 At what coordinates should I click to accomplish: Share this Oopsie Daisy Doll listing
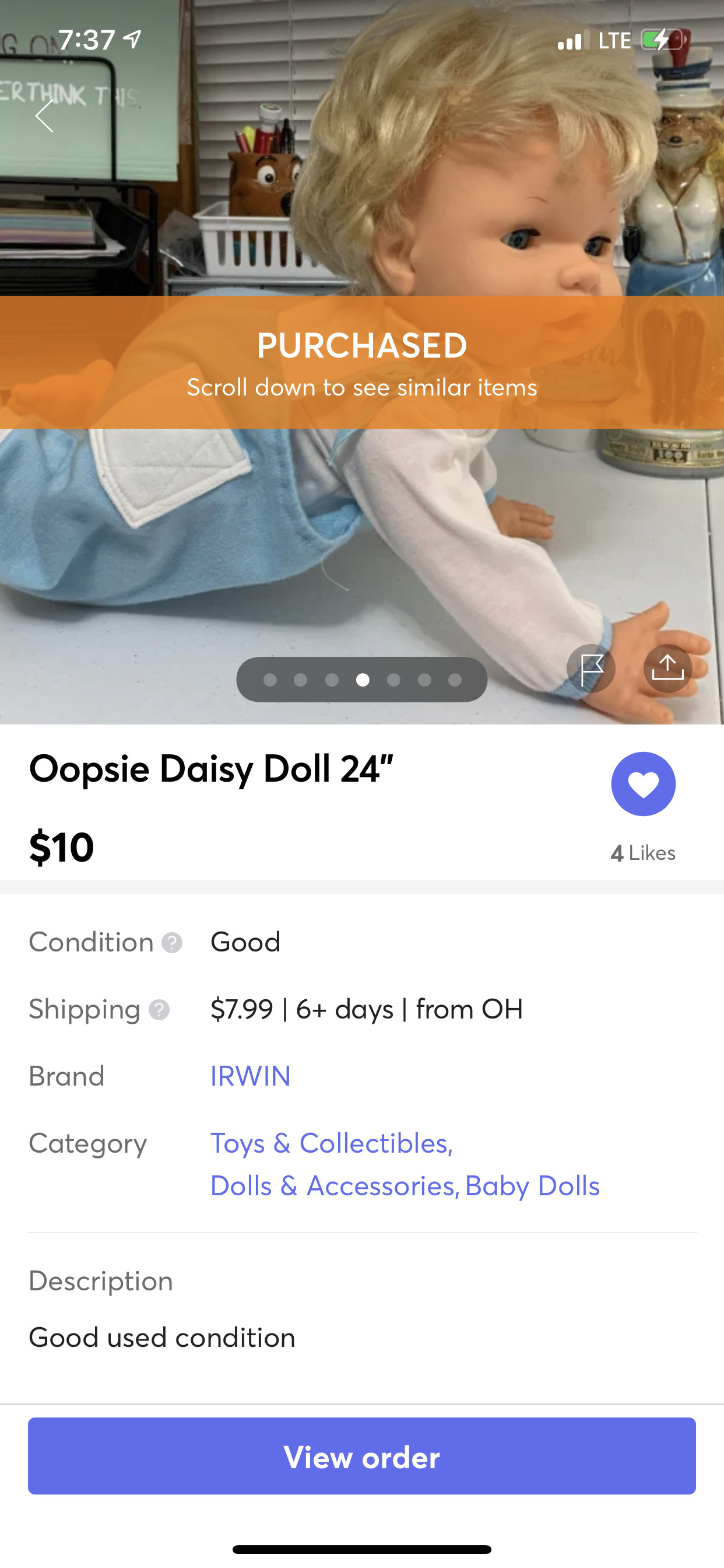click(667, 668)
